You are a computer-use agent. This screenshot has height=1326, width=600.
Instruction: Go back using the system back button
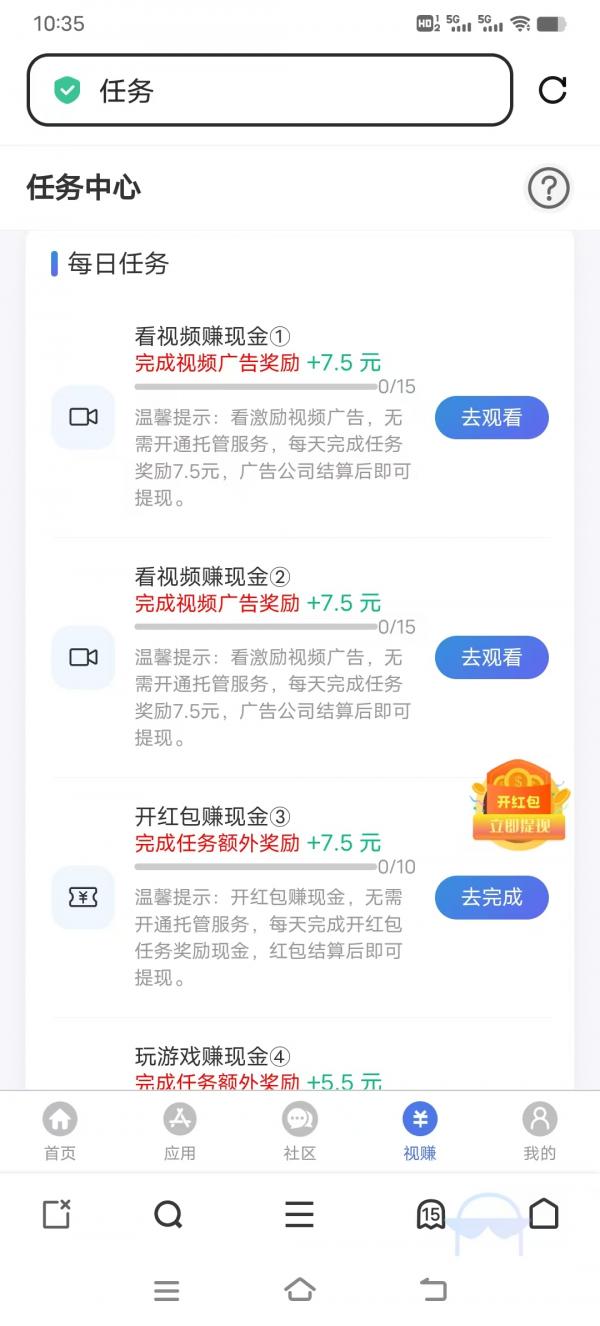click(x=433, y=1290)
